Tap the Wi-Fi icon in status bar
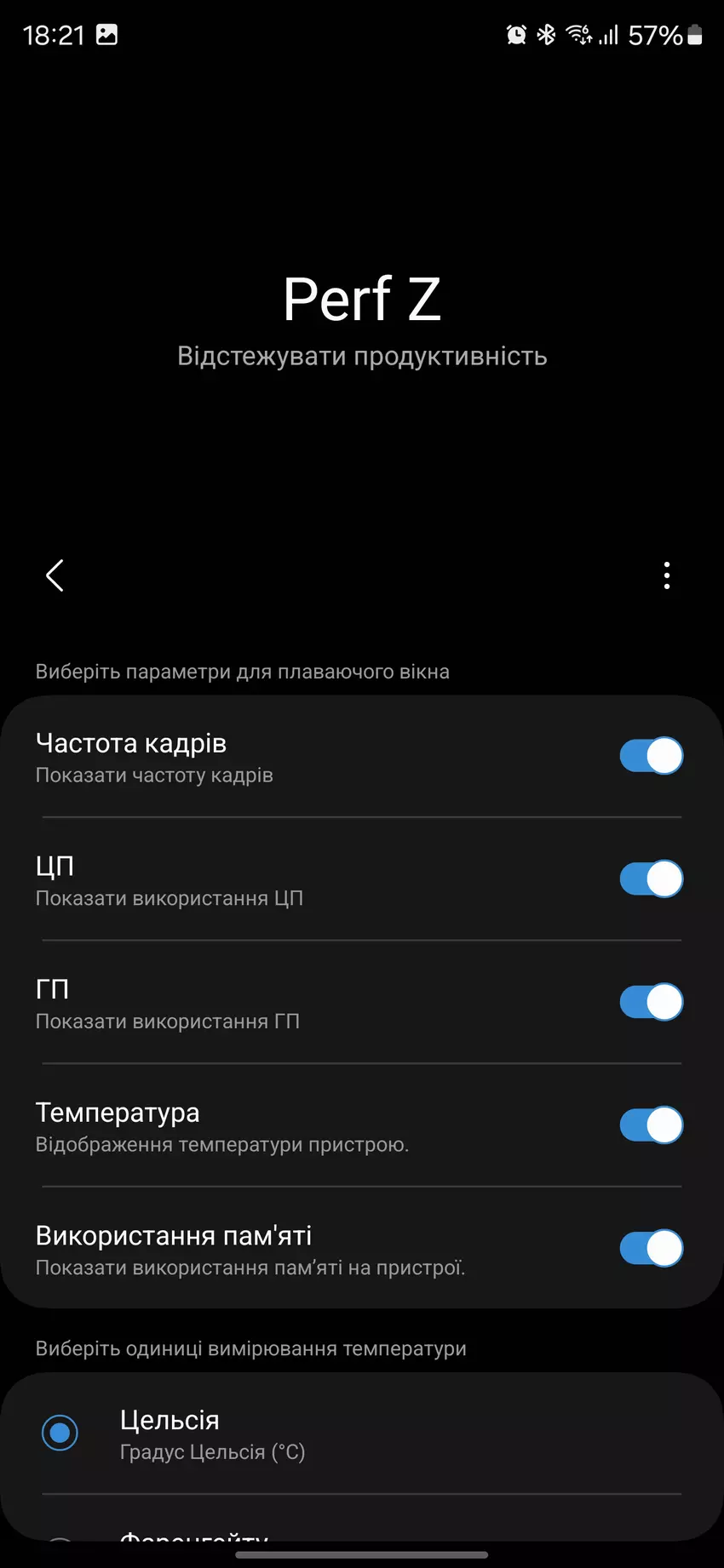This screenshot has width=724, height=1568. (580, 35)
